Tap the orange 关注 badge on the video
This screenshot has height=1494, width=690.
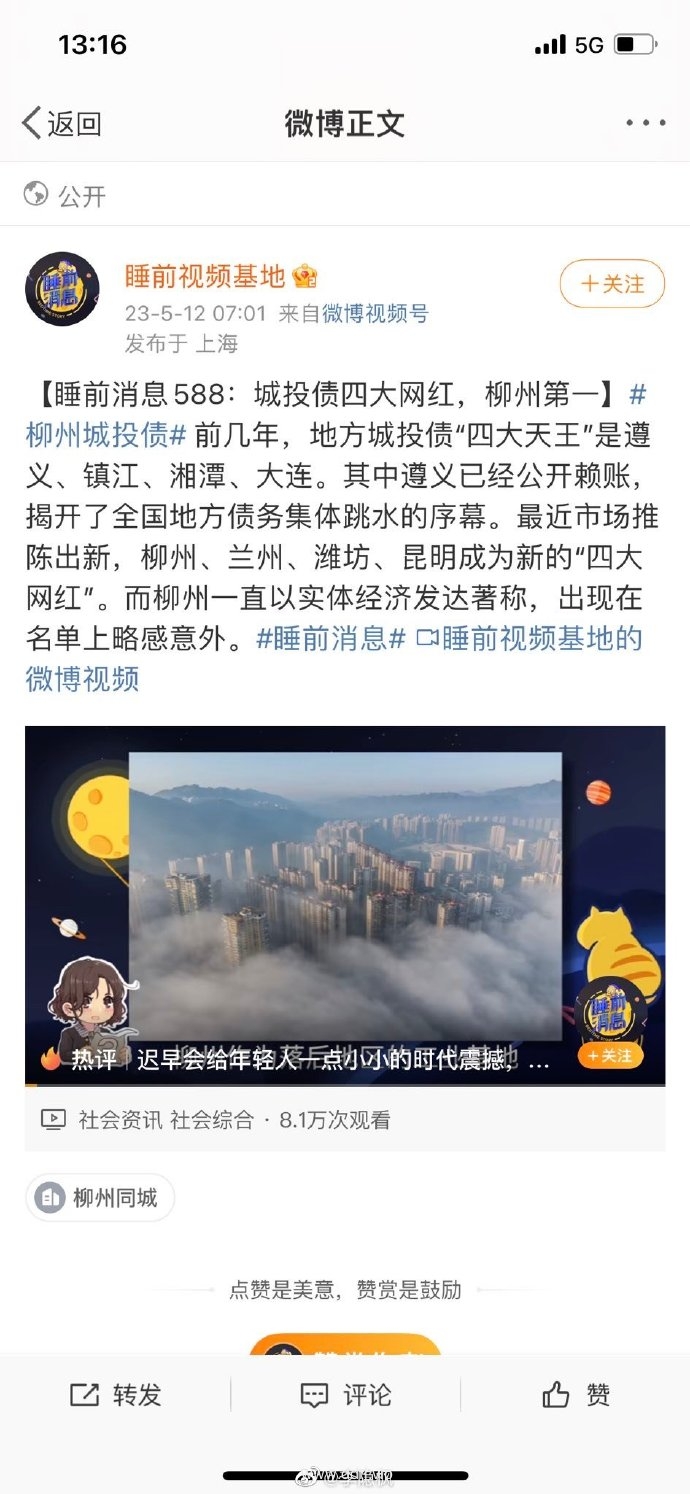pyautogui.click(x=609, y=1055)
